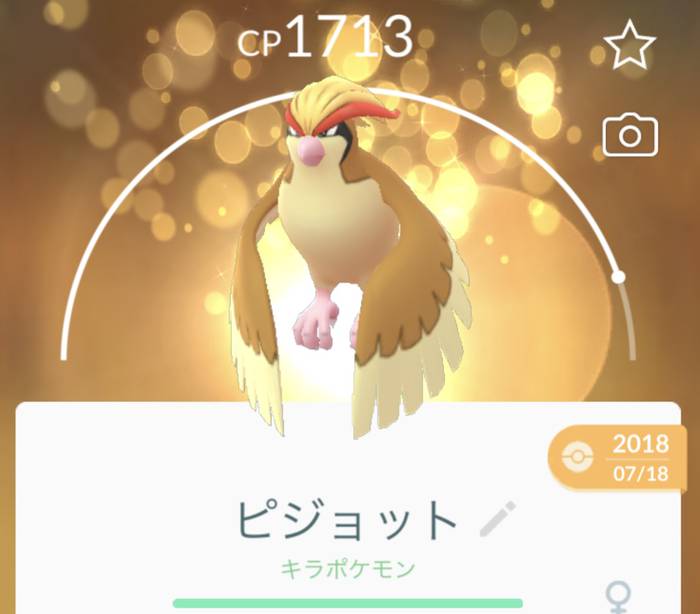Open the AR camera for this Pokémon

point(630,135)
